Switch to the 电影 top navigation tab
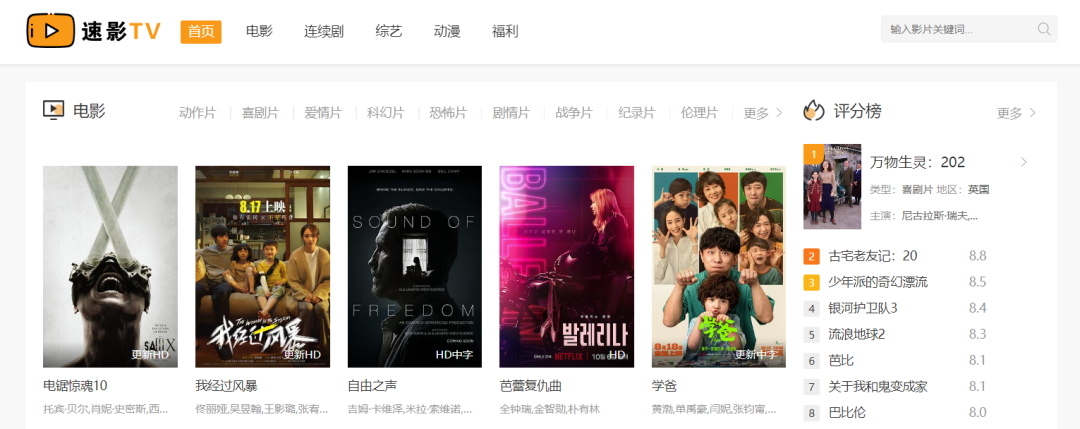This screenshot has width=1080, height=429. pyautogui.click(x=259, y=32)
